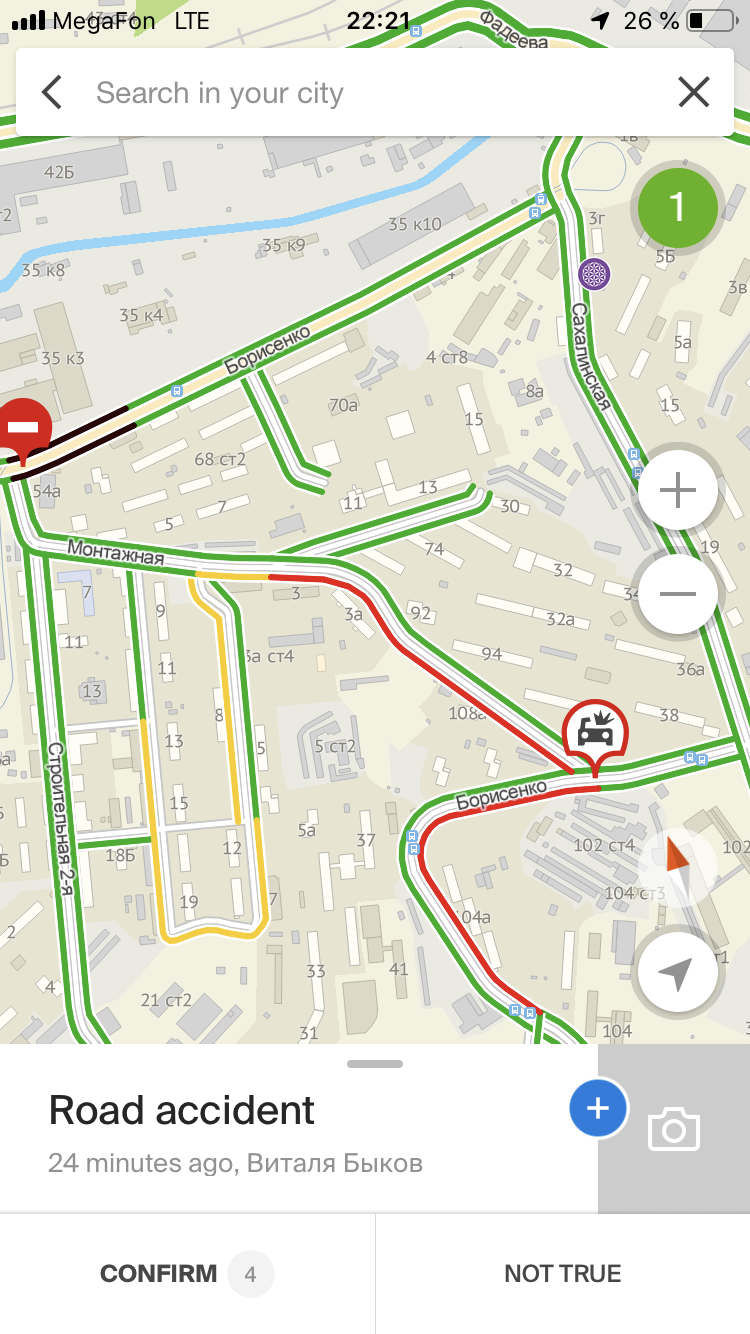The height and width of the screenshot is (1334, 750).
Task: Attach a photo using the camera icon
Action: (674, 1129)
